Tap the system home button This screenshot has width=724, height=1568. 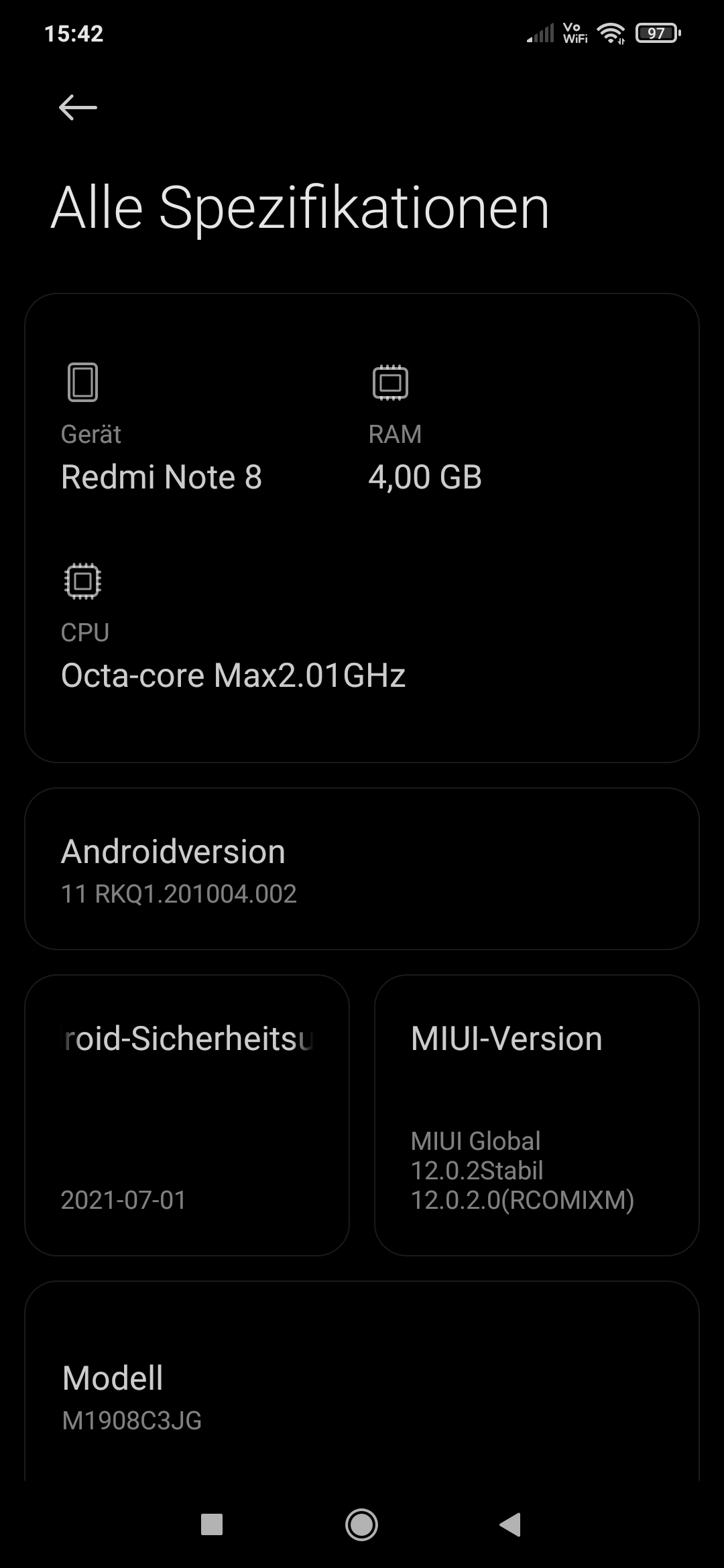pyautogui.click(x=361, y=1524)
